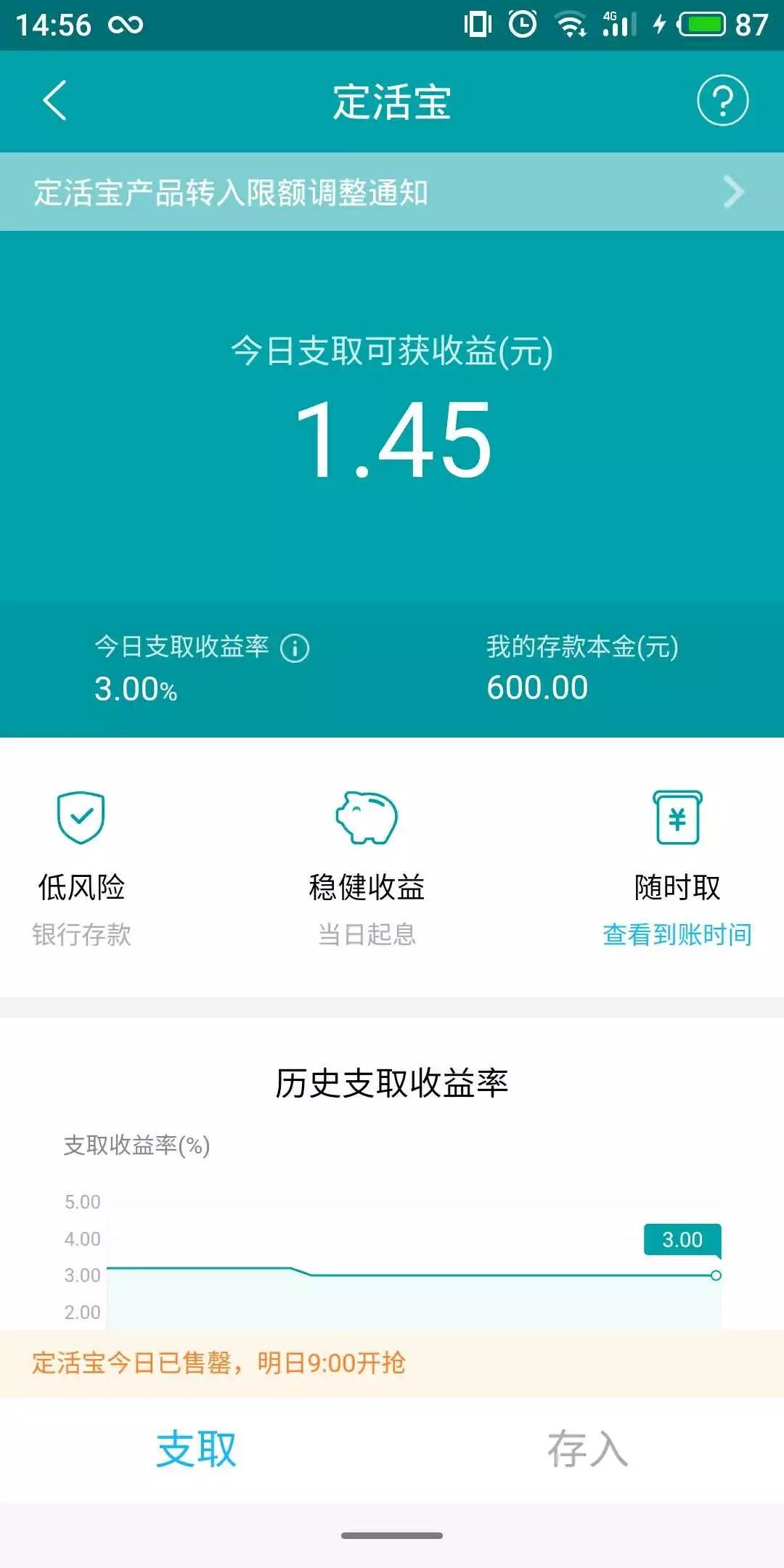Screen dimensions: 784x1568
Task: Tap the 600.00 存款本金 amount
Action: (537, 689)
